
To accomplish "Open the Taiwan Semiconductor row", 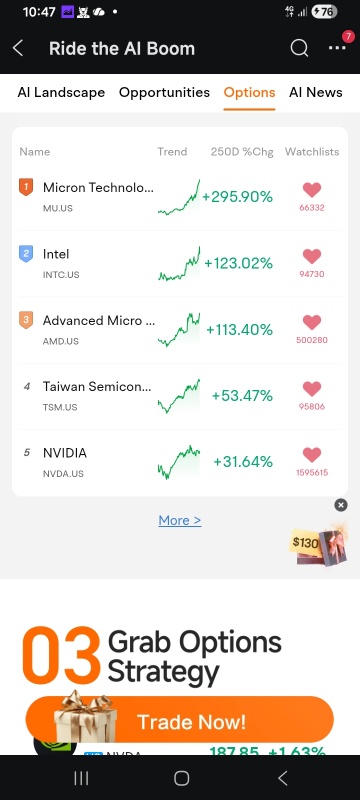I will click(x=180, y=396).
